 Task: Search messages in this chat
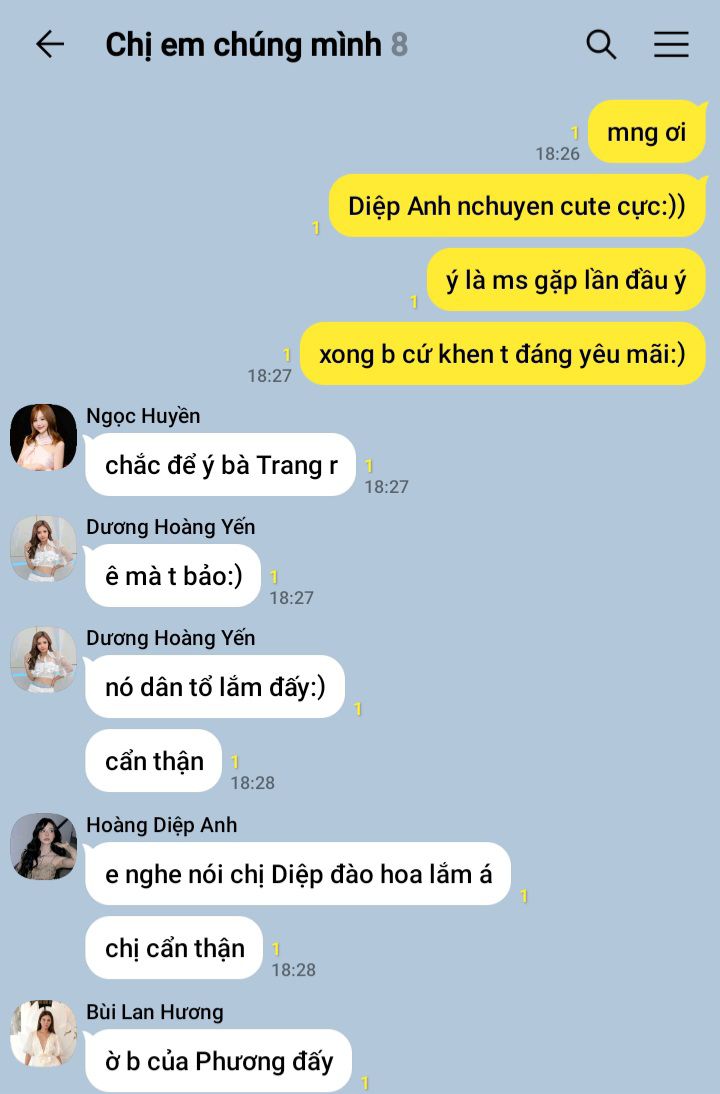click(x=601, y=44)
